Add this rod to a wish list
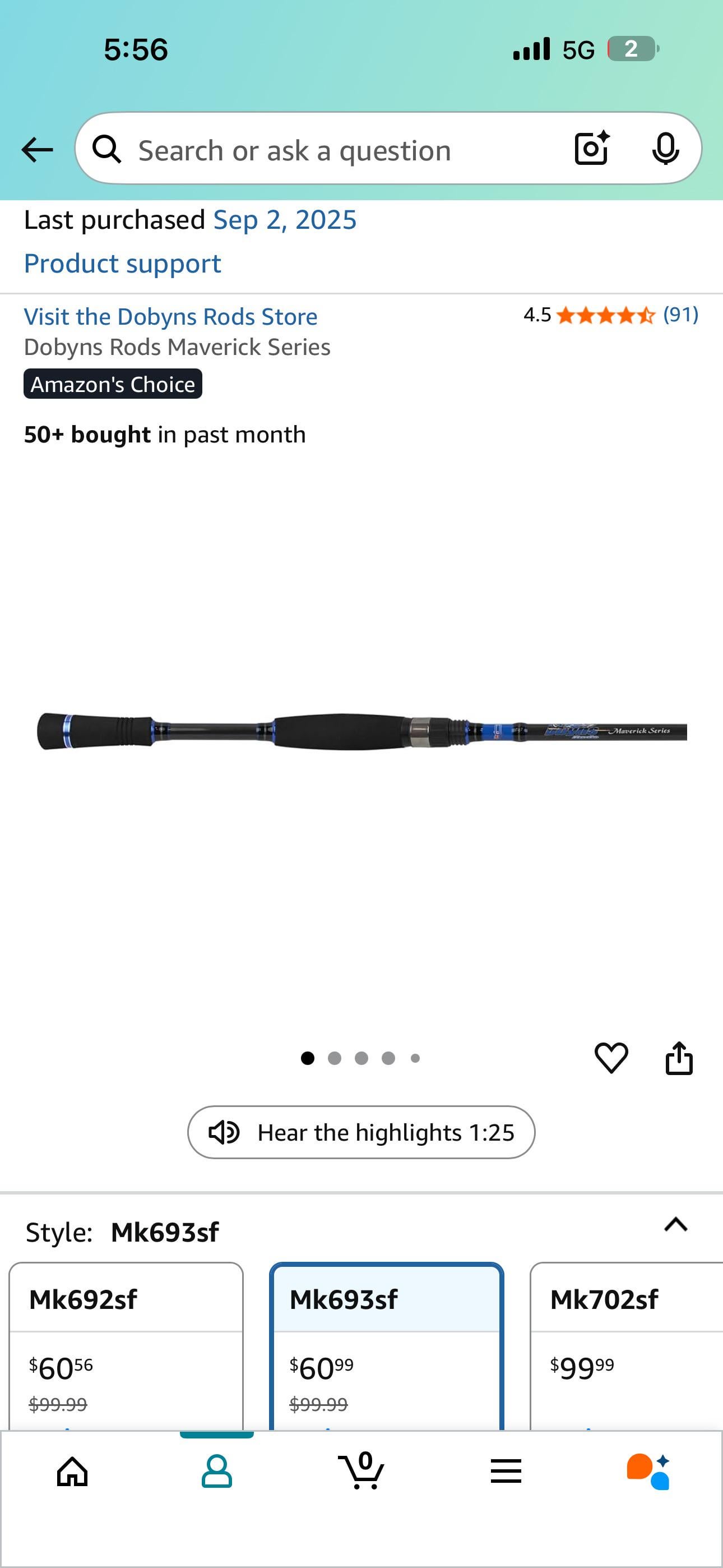 coord(610,1057)
